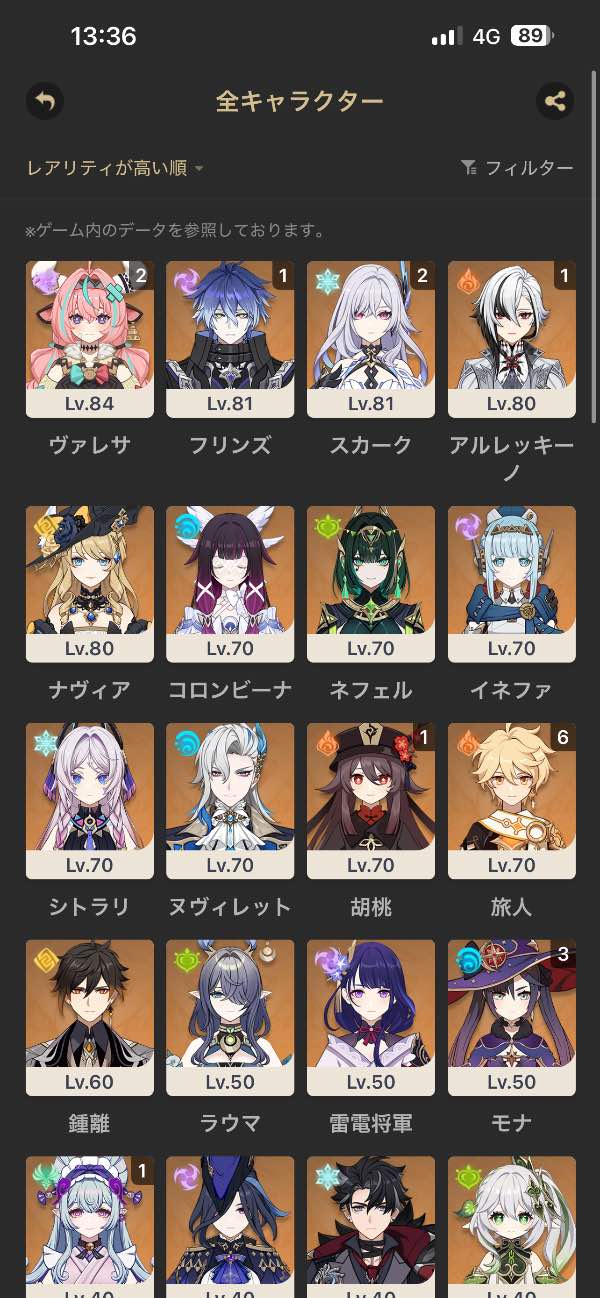Open アルレッキーノ character card
This screenshot has width=600, height=1298.
pyautogui.click(x=511, y=339)
